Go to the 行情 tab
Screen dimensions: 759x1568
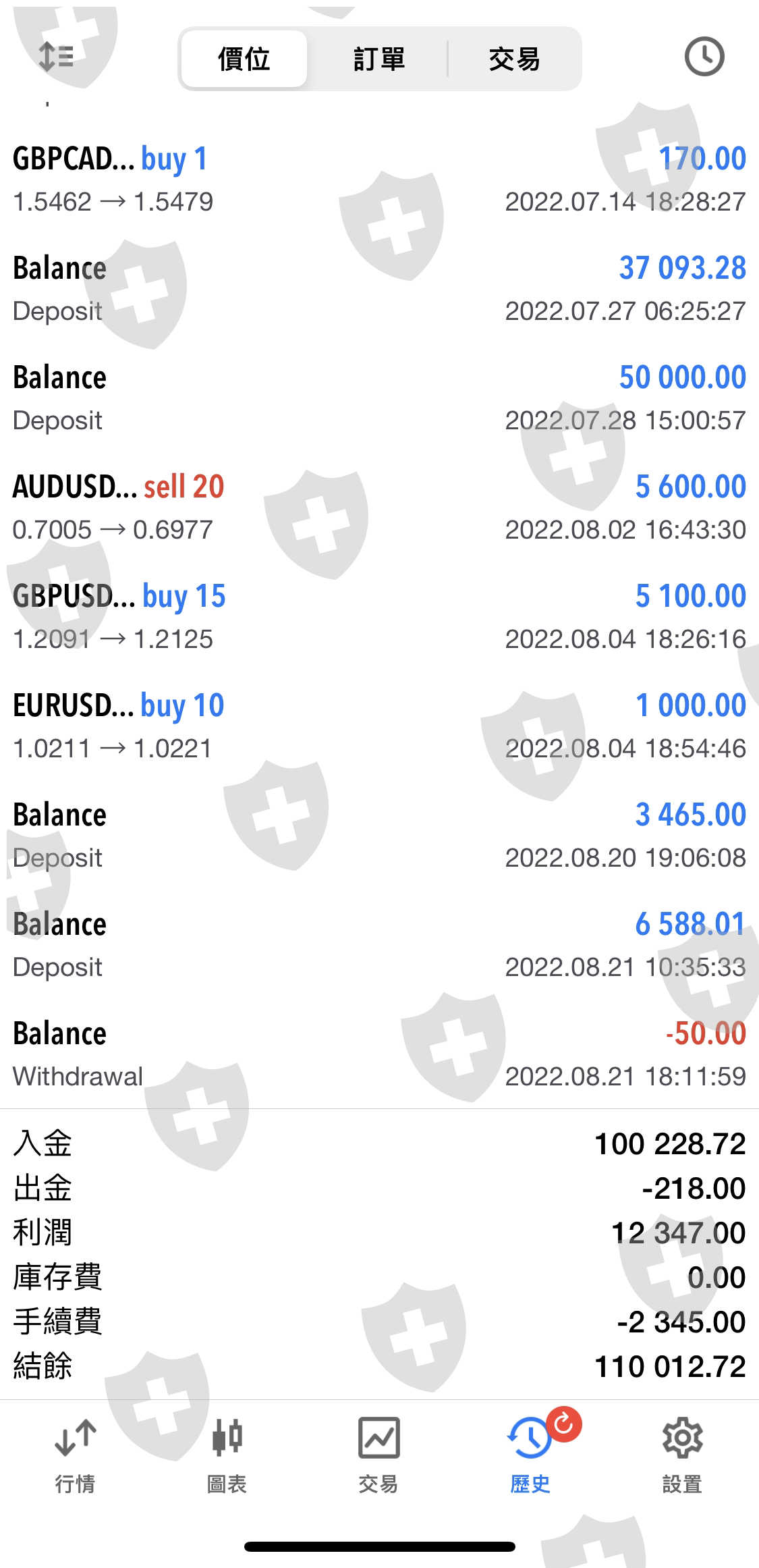point(75,1454)
